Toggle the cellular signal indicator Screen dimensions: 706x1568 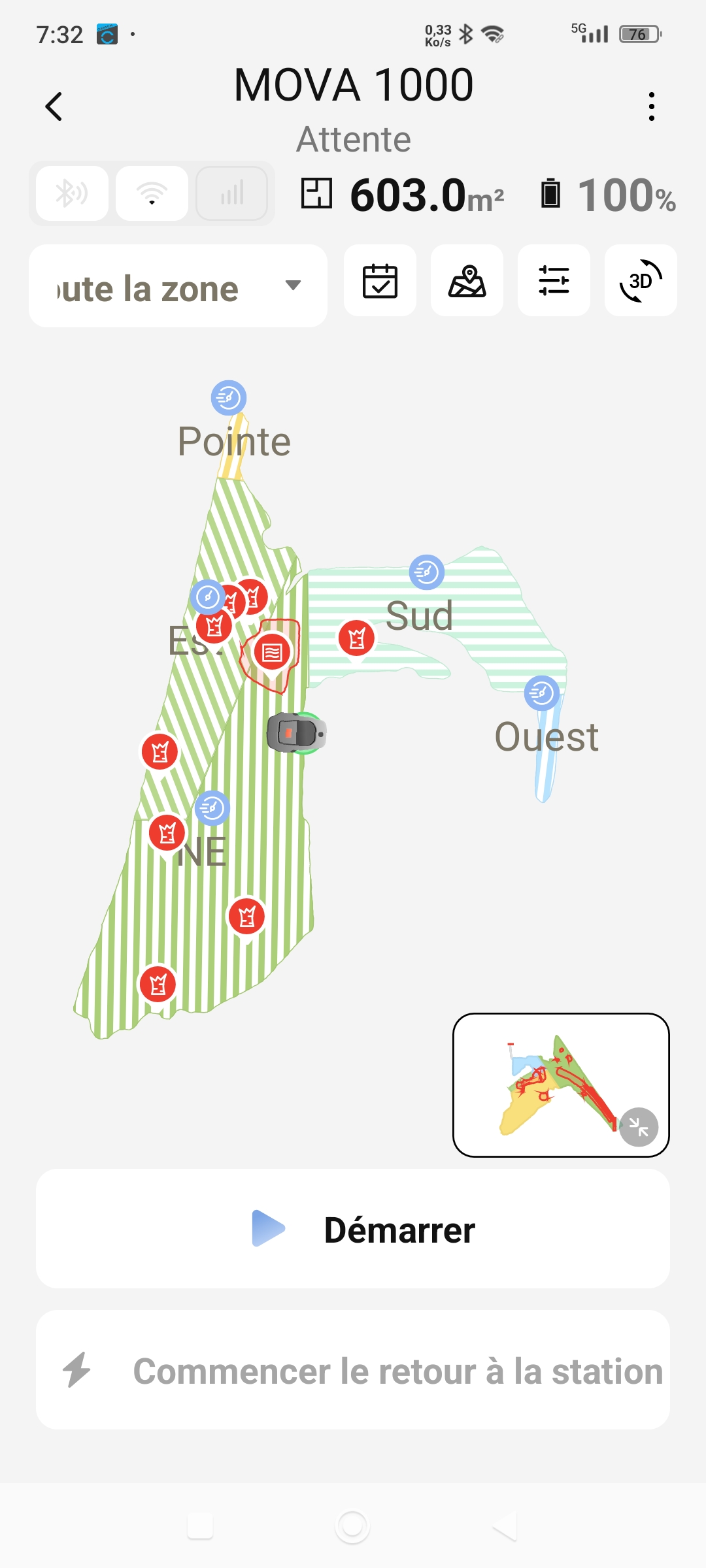click(x=231, y=193)
